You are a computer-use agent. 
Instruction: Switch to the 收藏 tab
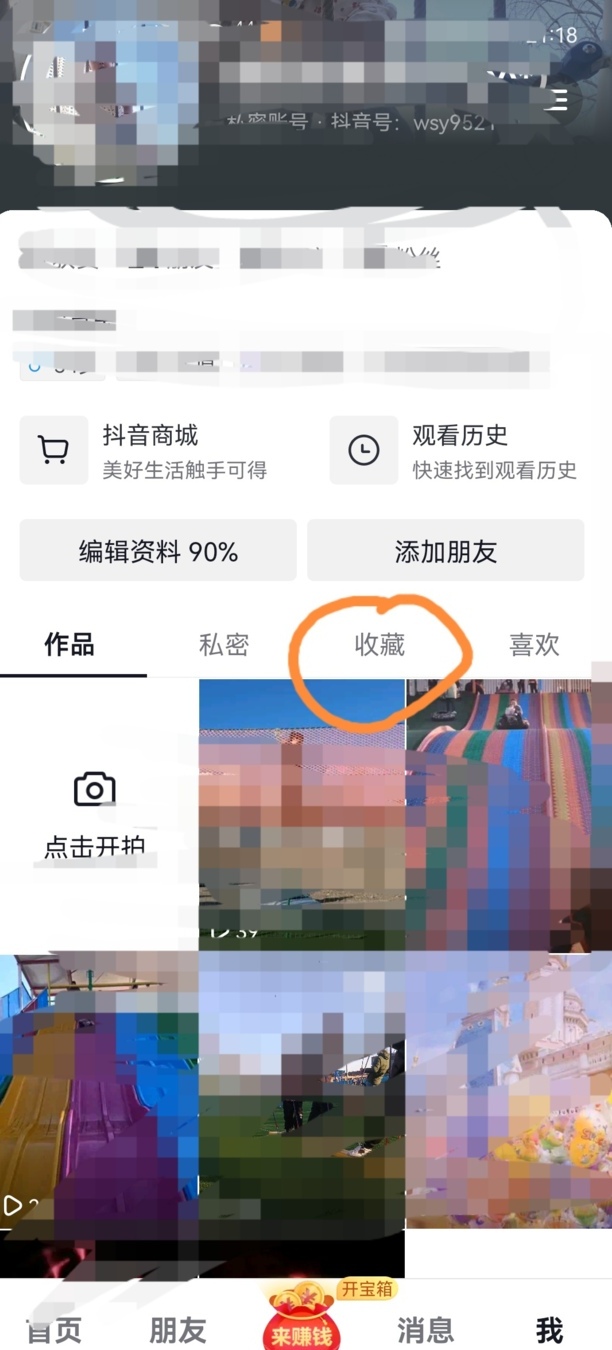[x=379, y=645]
